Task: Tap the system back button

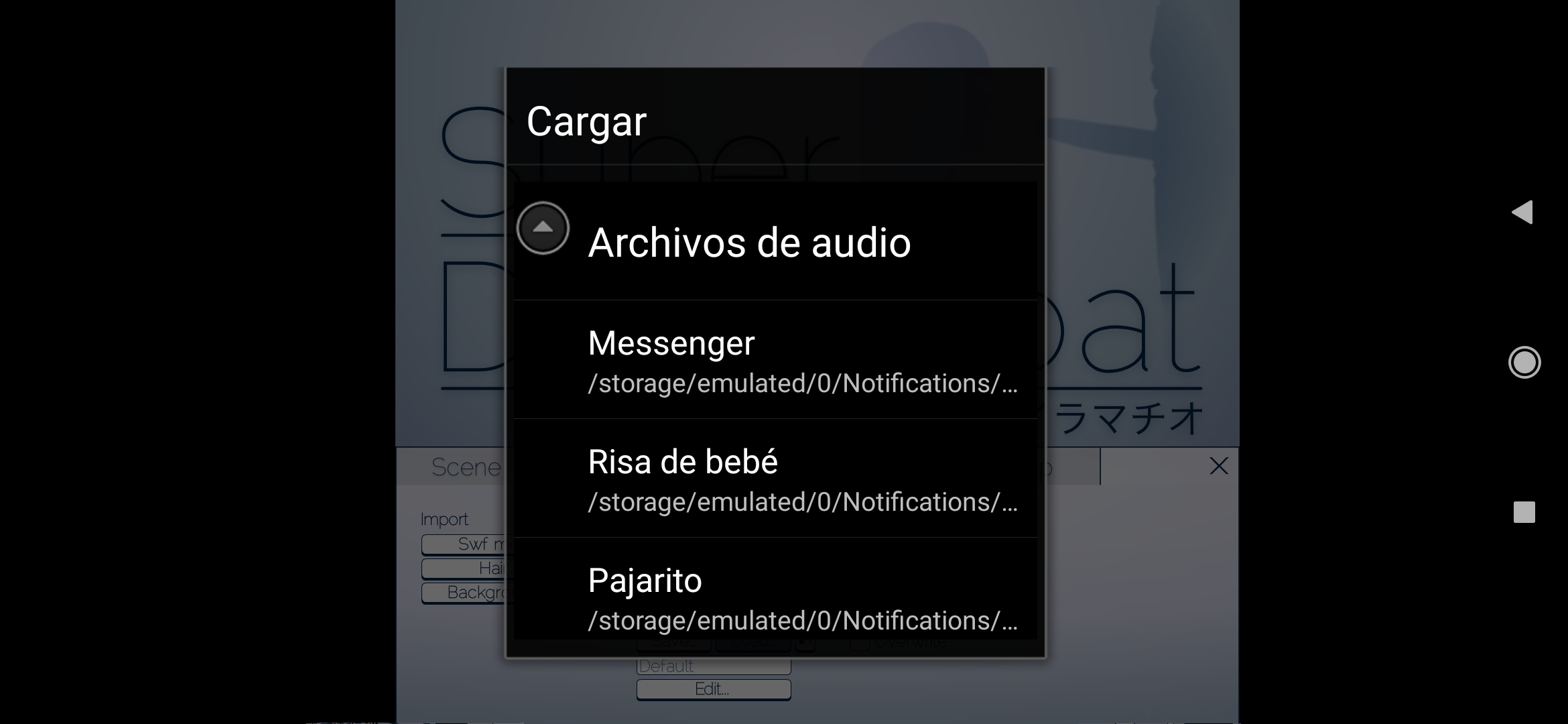Action: [x=1523, y=213]
